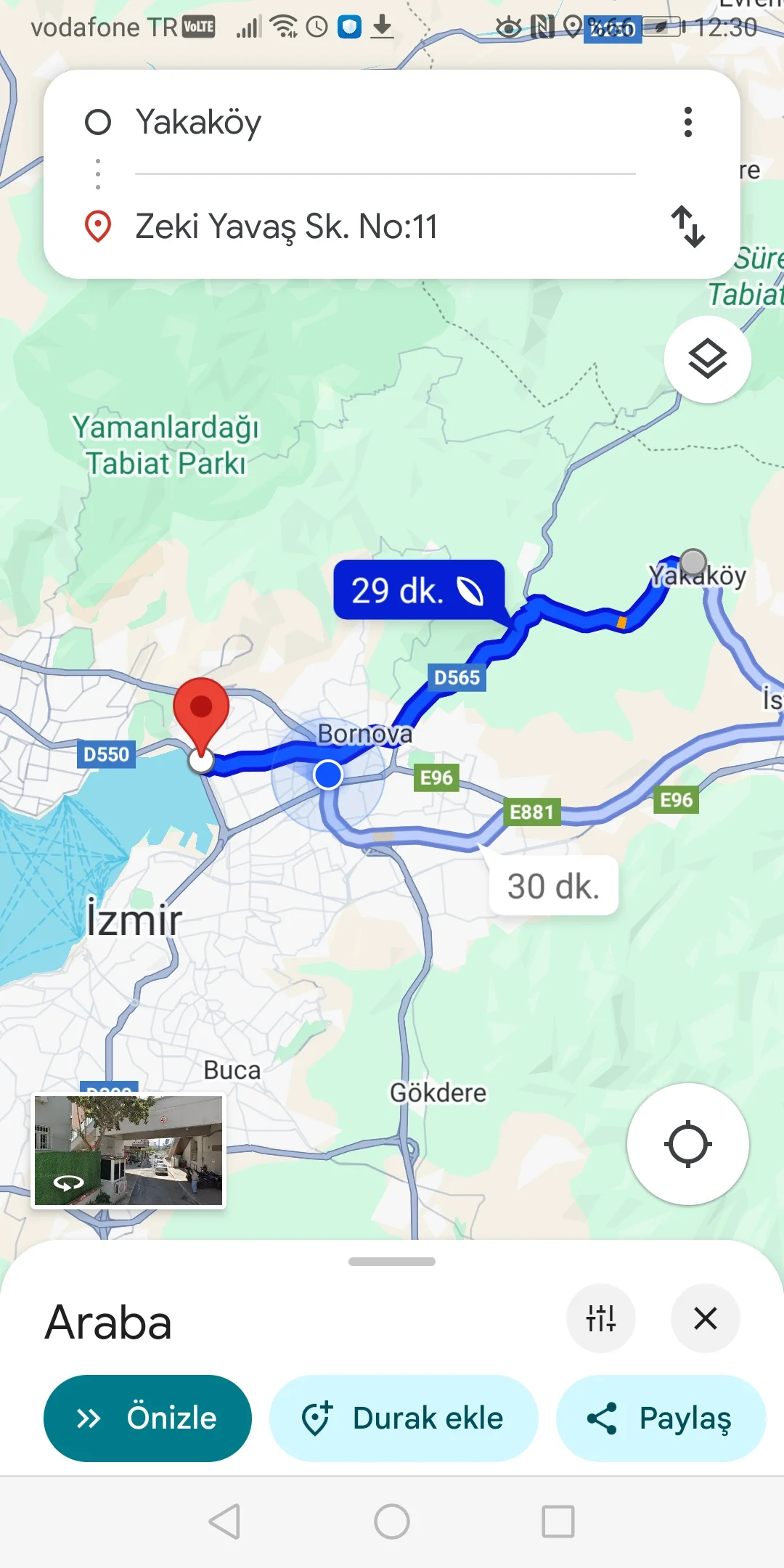Open the three-dot overflow menu
Screen dimensions: 784x1568
(x=688, y=122)
